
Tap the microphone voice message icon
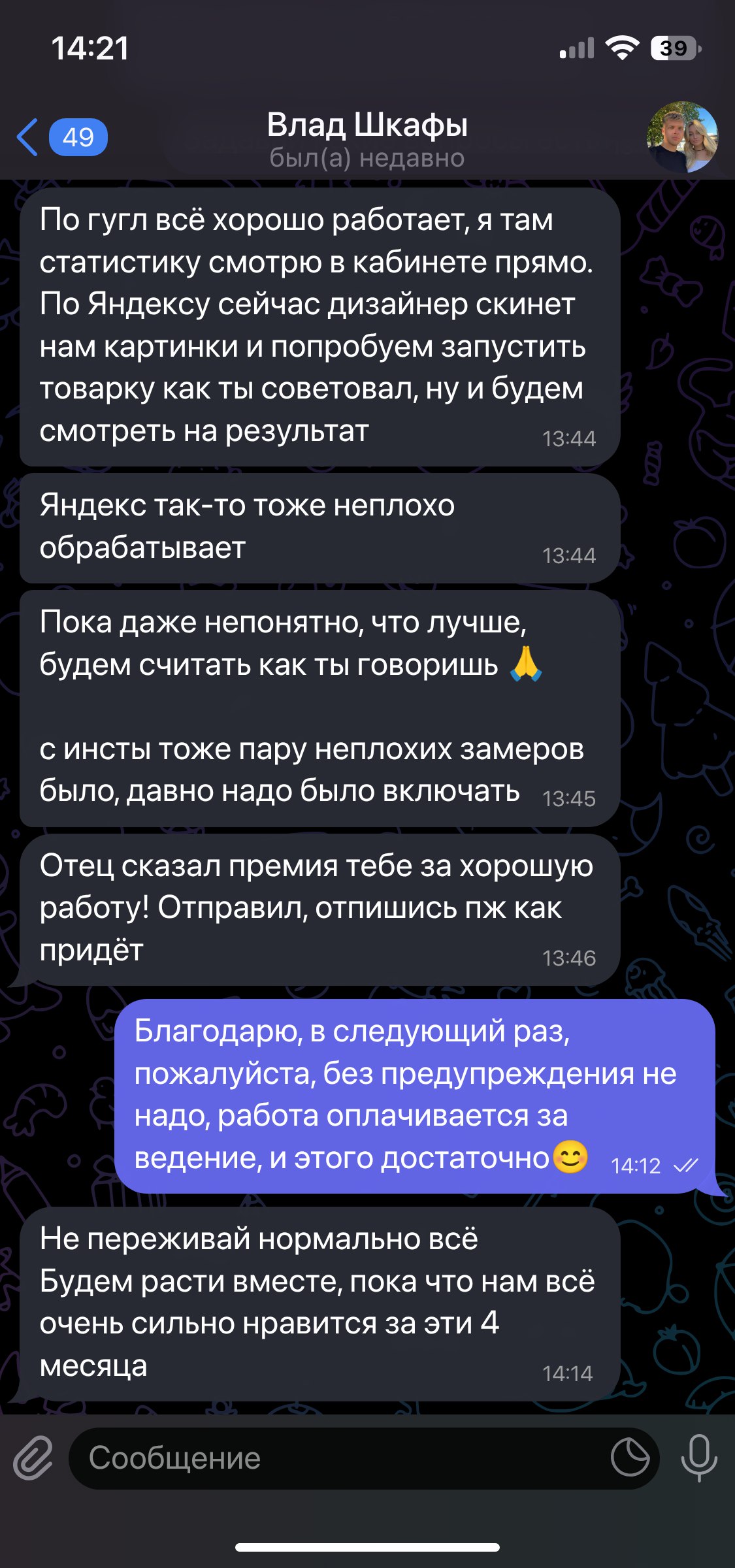tap(699, 1458)
